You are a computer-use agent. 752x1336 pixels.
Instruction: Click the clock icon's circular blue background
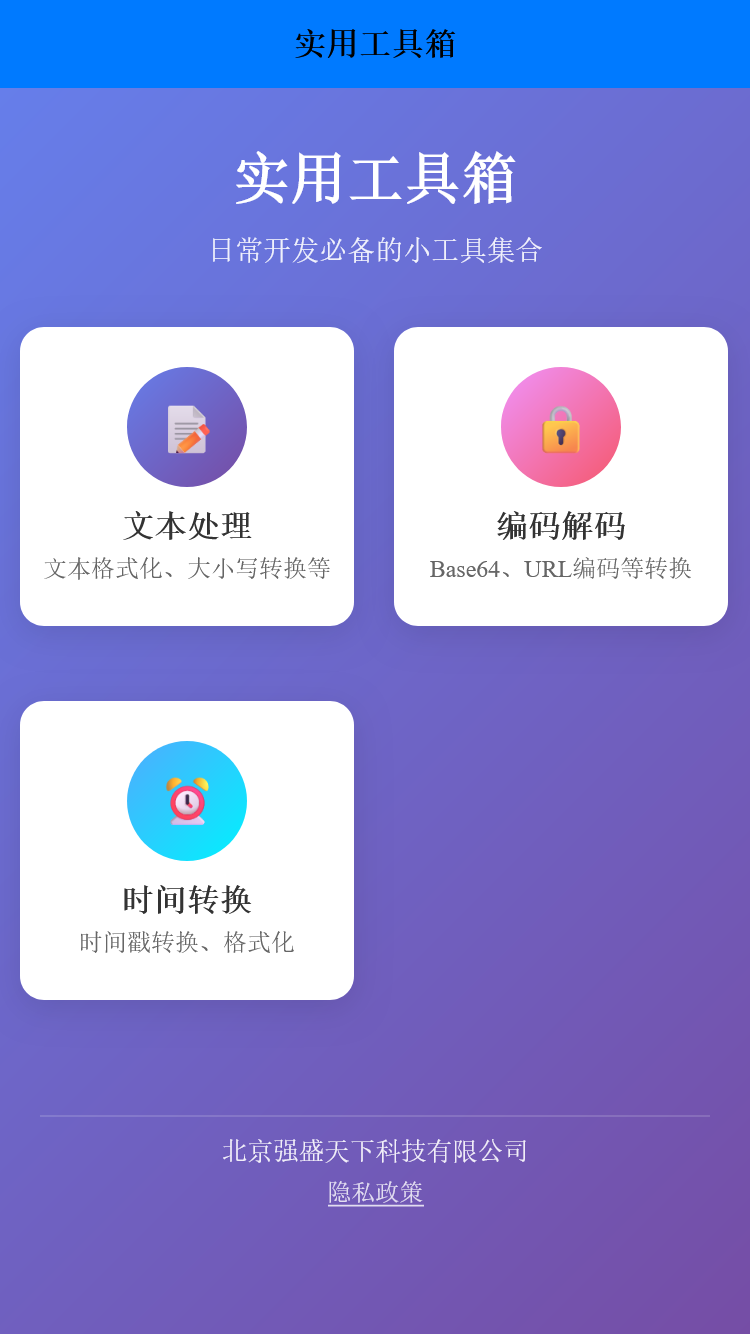point(187,801)
